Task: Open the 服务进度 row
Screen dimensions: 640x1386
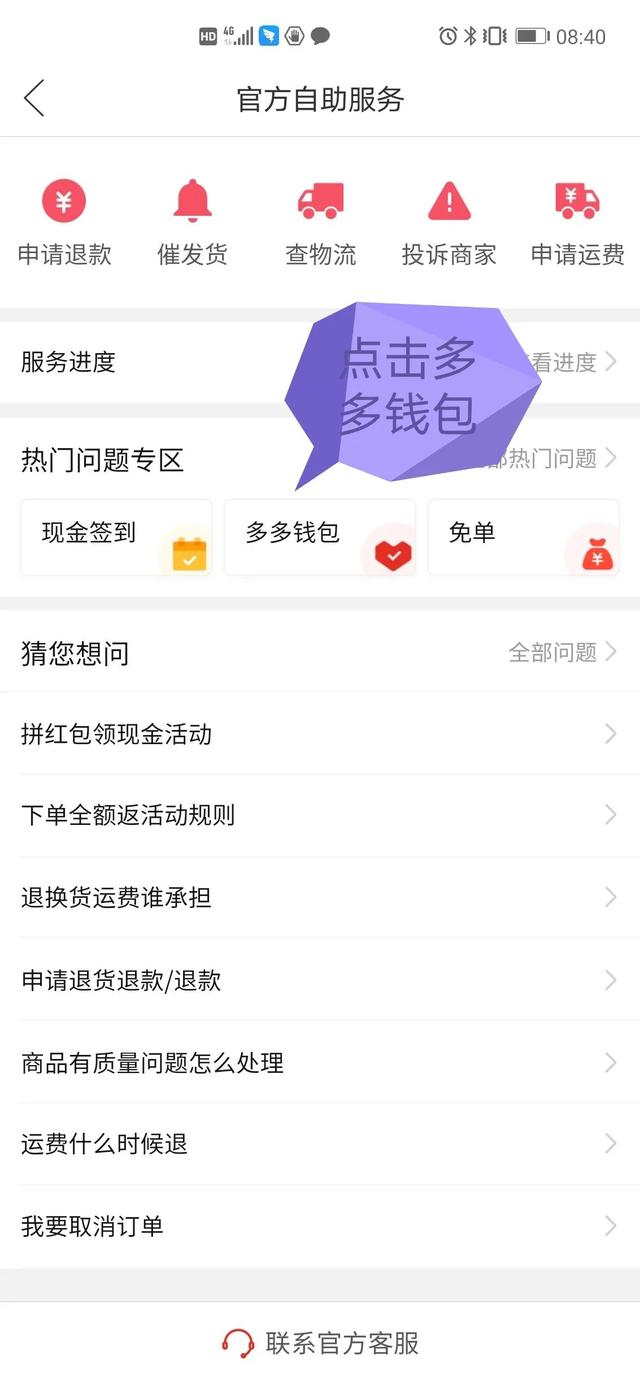Action: point(150,362)
